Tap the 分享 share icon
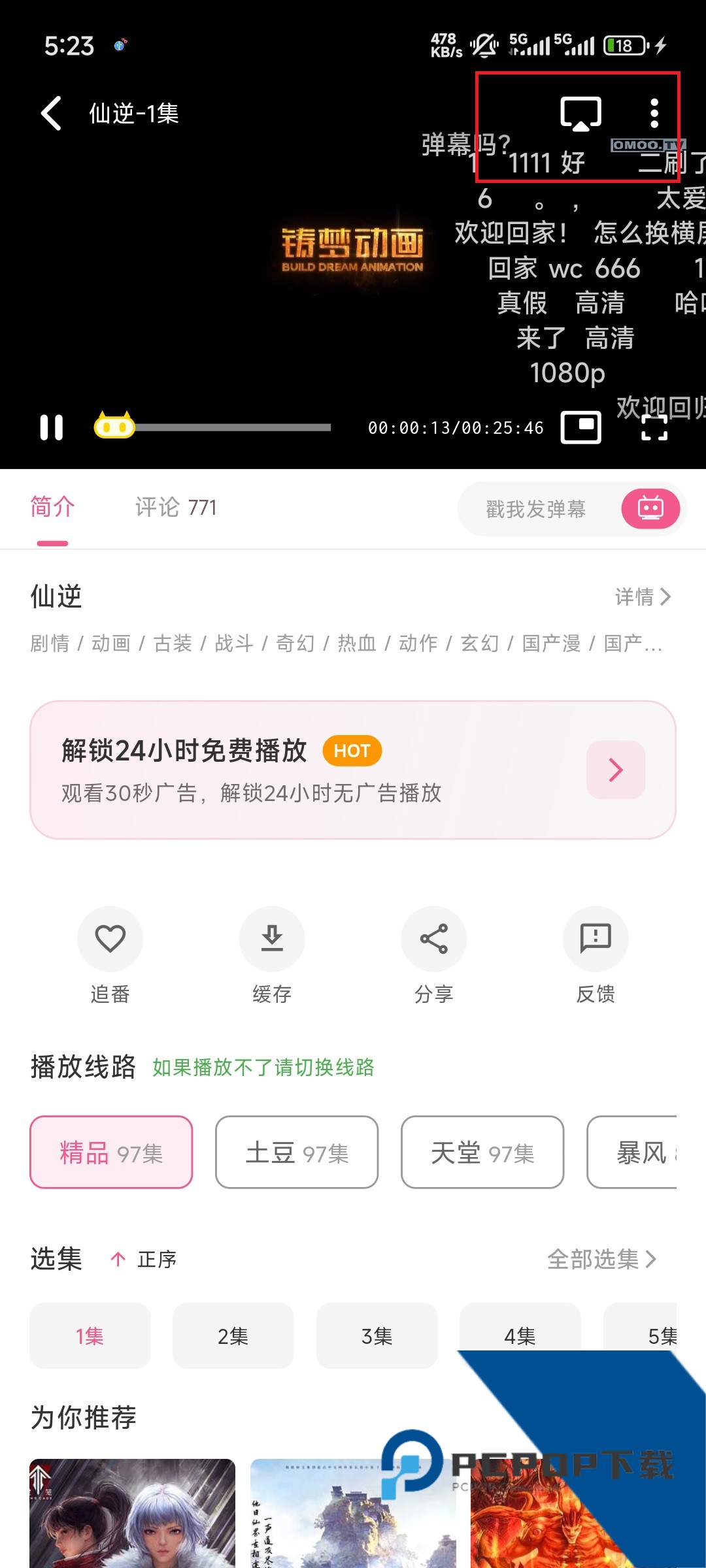Image resolution: width=706 pixels, height=1568 pixels. point(434,939)
